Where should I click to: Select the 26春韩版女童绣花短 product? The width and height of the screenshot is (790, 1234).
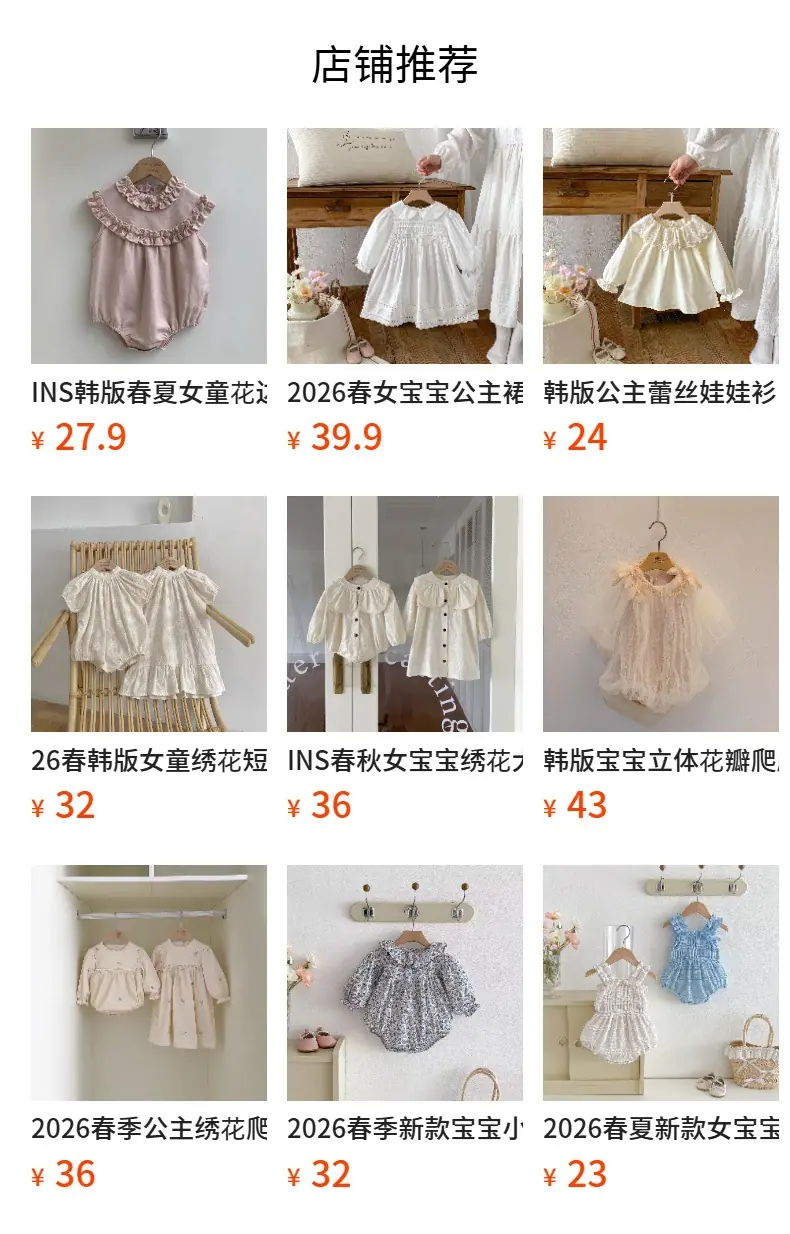coord(149,660)
